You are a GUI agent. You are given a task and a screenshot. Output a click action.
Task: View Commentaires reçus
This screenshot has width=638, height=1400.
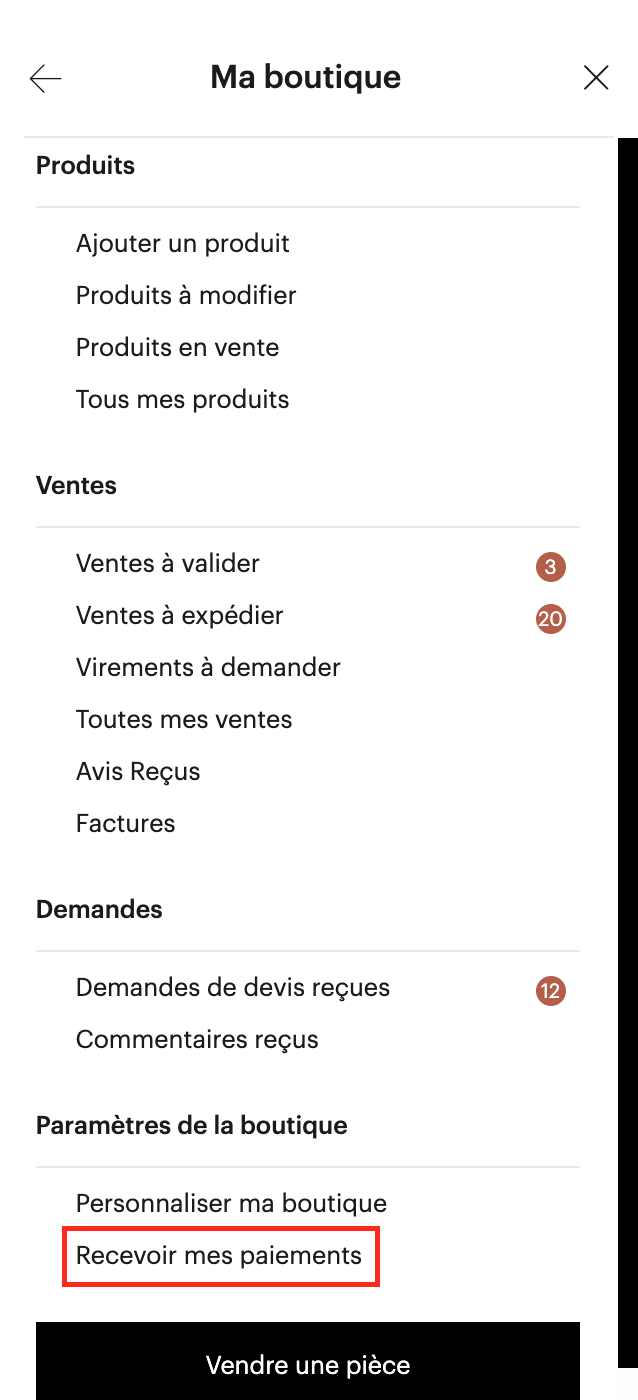tap(197, 1039)
